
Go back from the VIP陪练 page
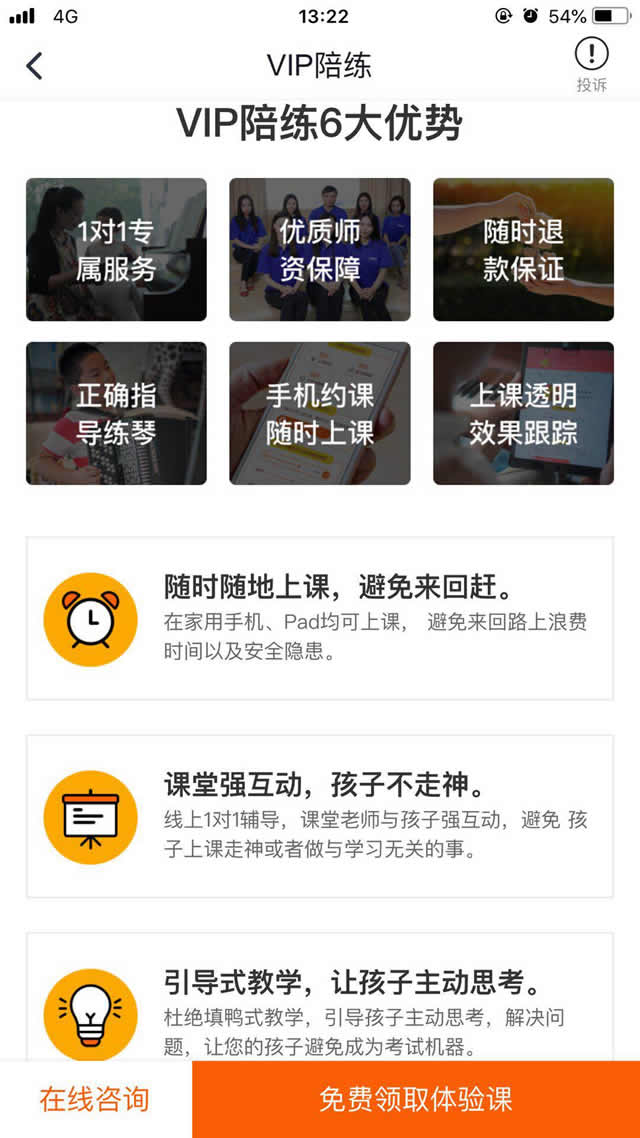(x=35, y=66)
